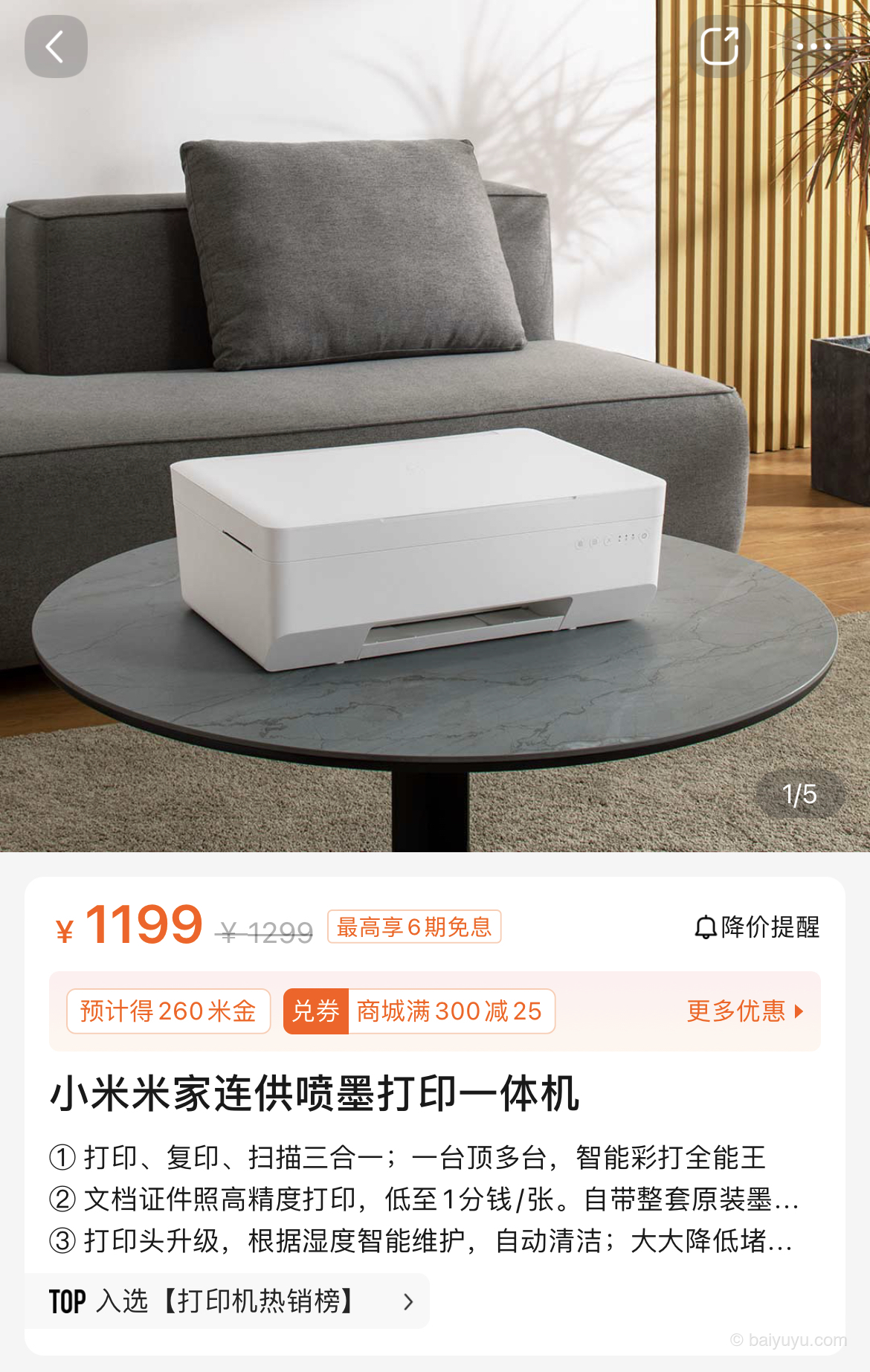Screen dimensions: 870x1372
Task: Tap the back arrow to return
Action: 56,46
